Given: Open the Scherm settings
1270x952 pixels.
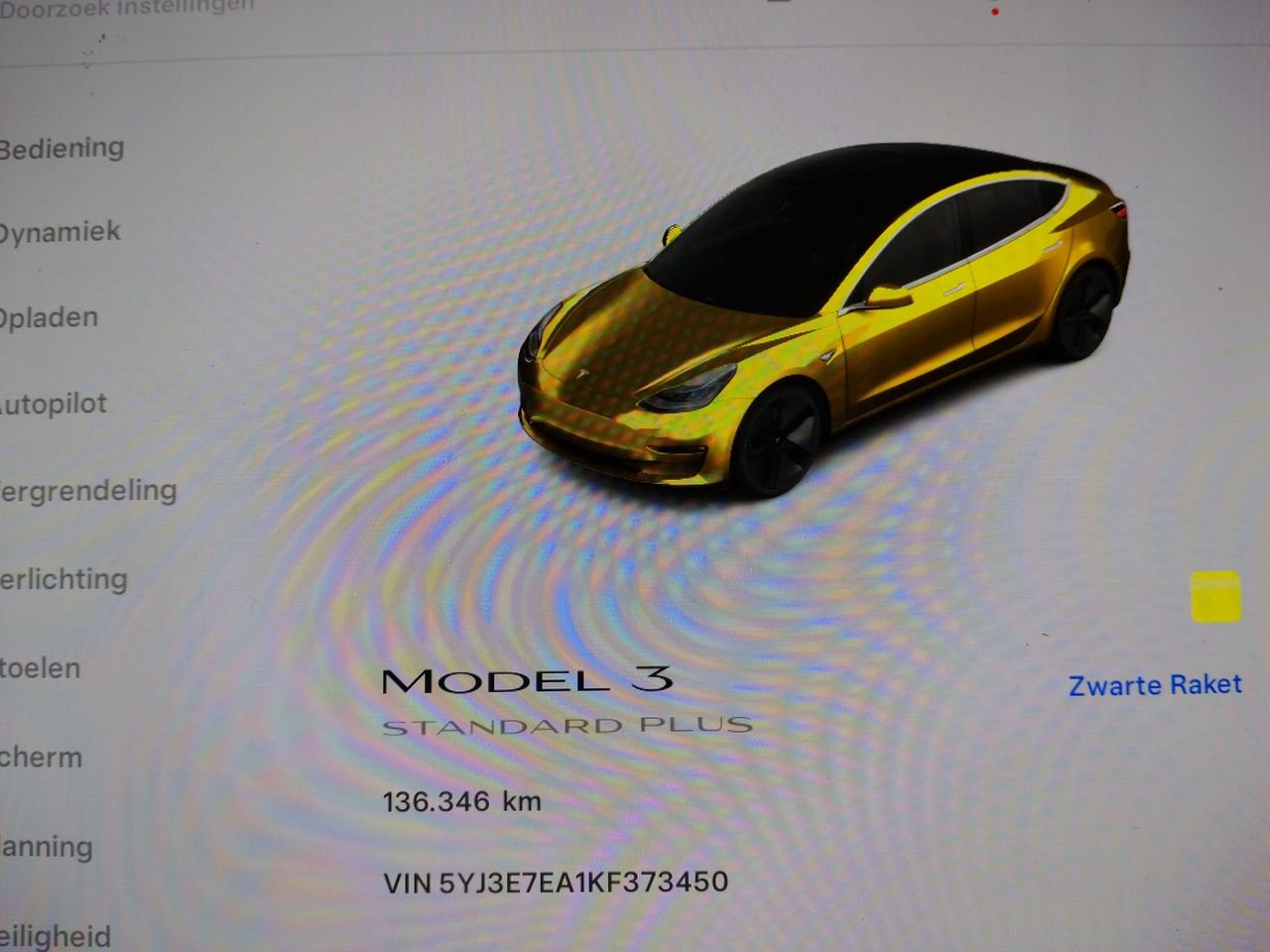Looking at the screenshot, I should (41, 758).
